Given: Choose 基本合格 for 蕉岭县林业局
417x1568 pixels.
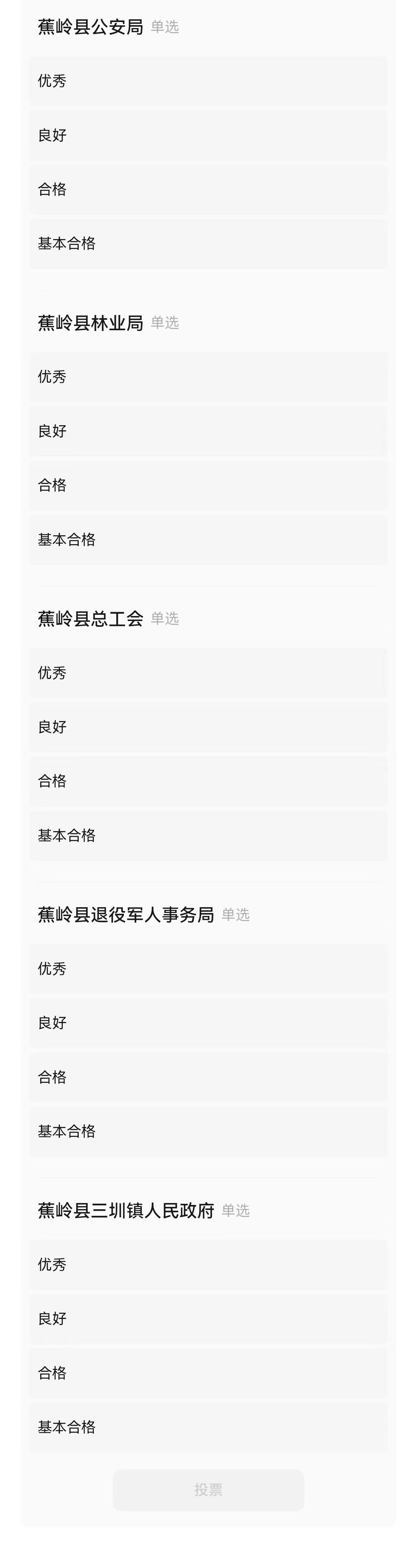Looking at the screenshot, I should click(x=208, y=539).
